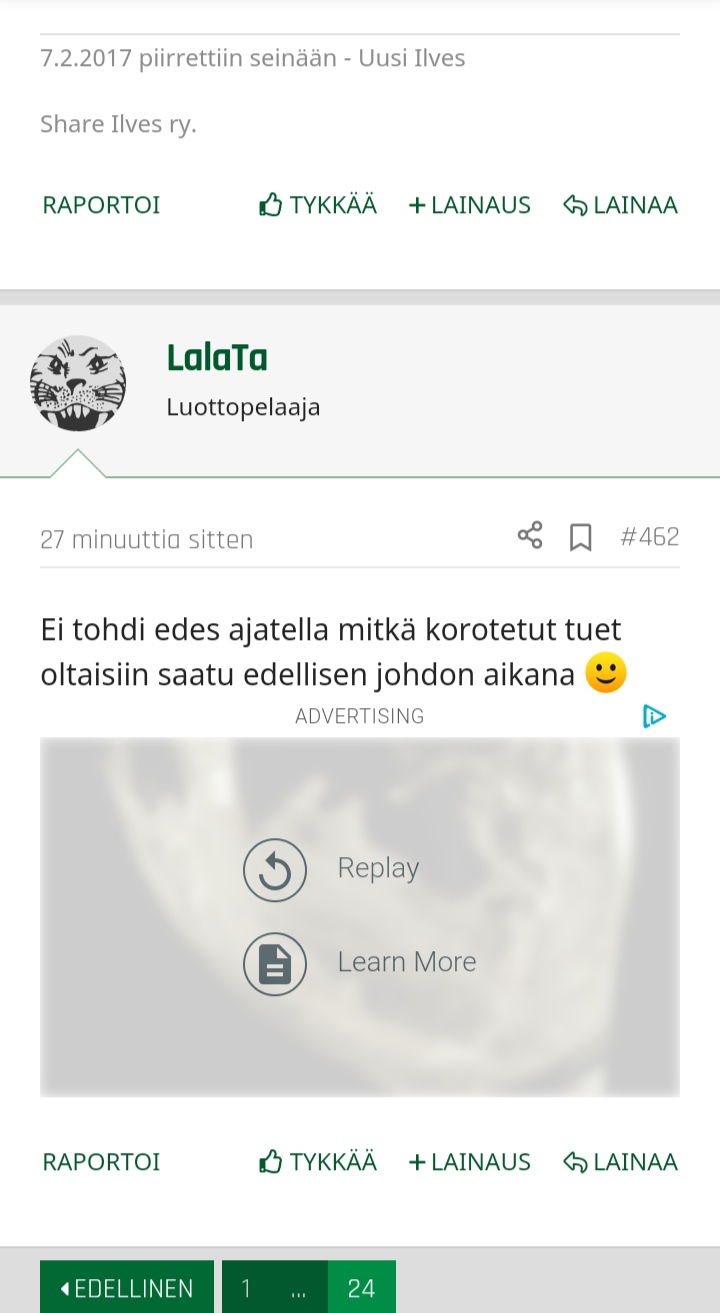Replay the advertisement video
Viewport: 720px width, 1313px height.
(x=275, y=869)
